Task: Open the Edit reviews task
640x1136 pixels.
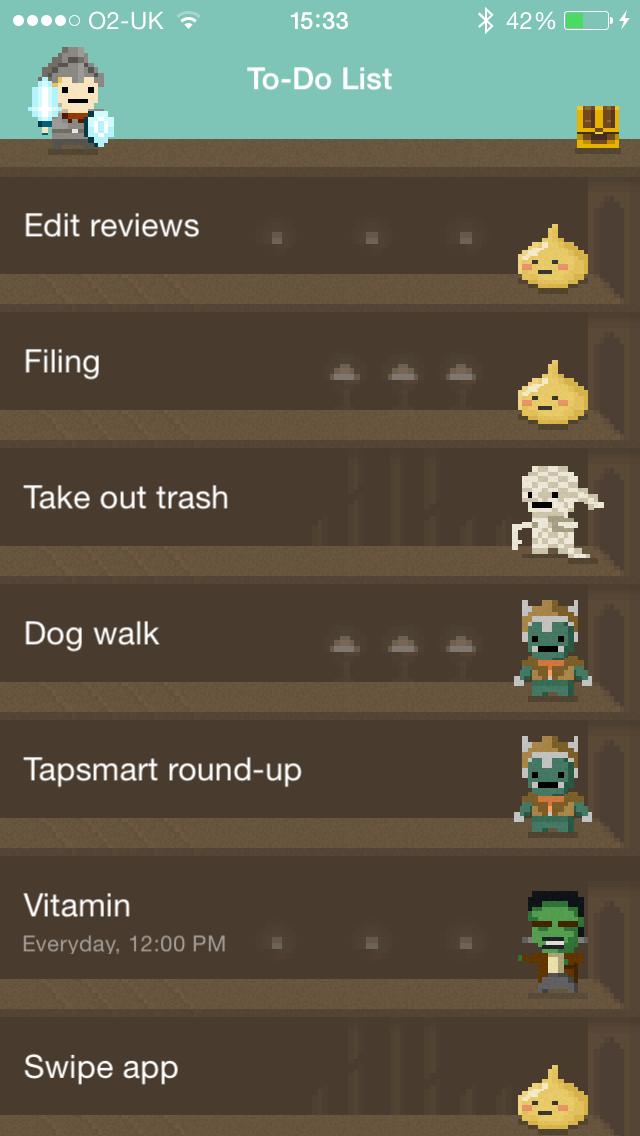Action: click(320, 226)
